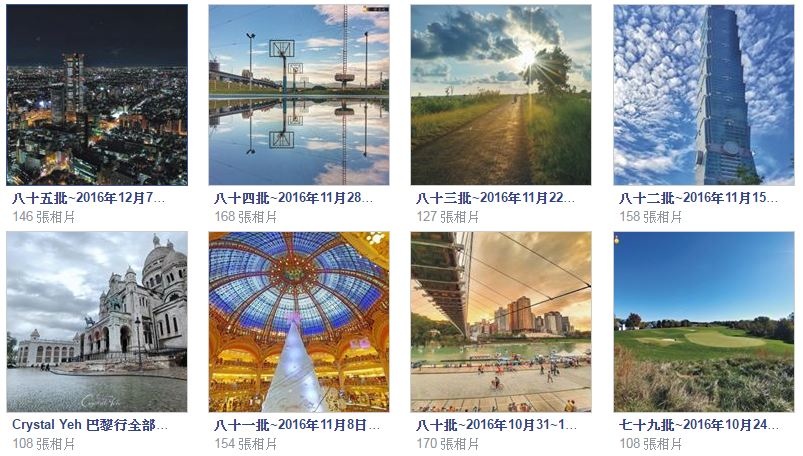Open the 七十九批 2016年10月24 album
Screen dimensions: 803x456
pyautogui.click(x=703, y=322)
